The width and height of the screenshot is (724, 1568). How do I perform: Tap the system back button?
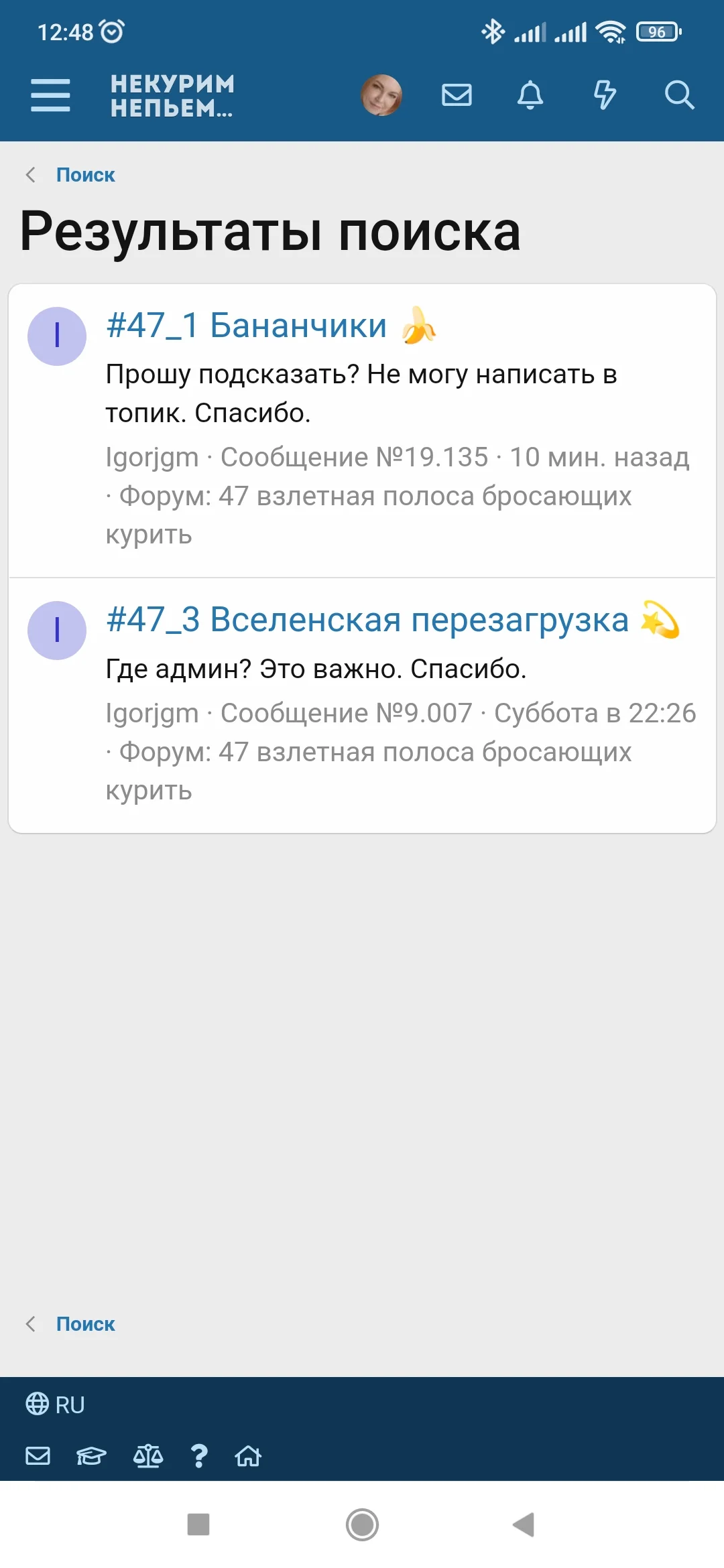point(524,1524)
